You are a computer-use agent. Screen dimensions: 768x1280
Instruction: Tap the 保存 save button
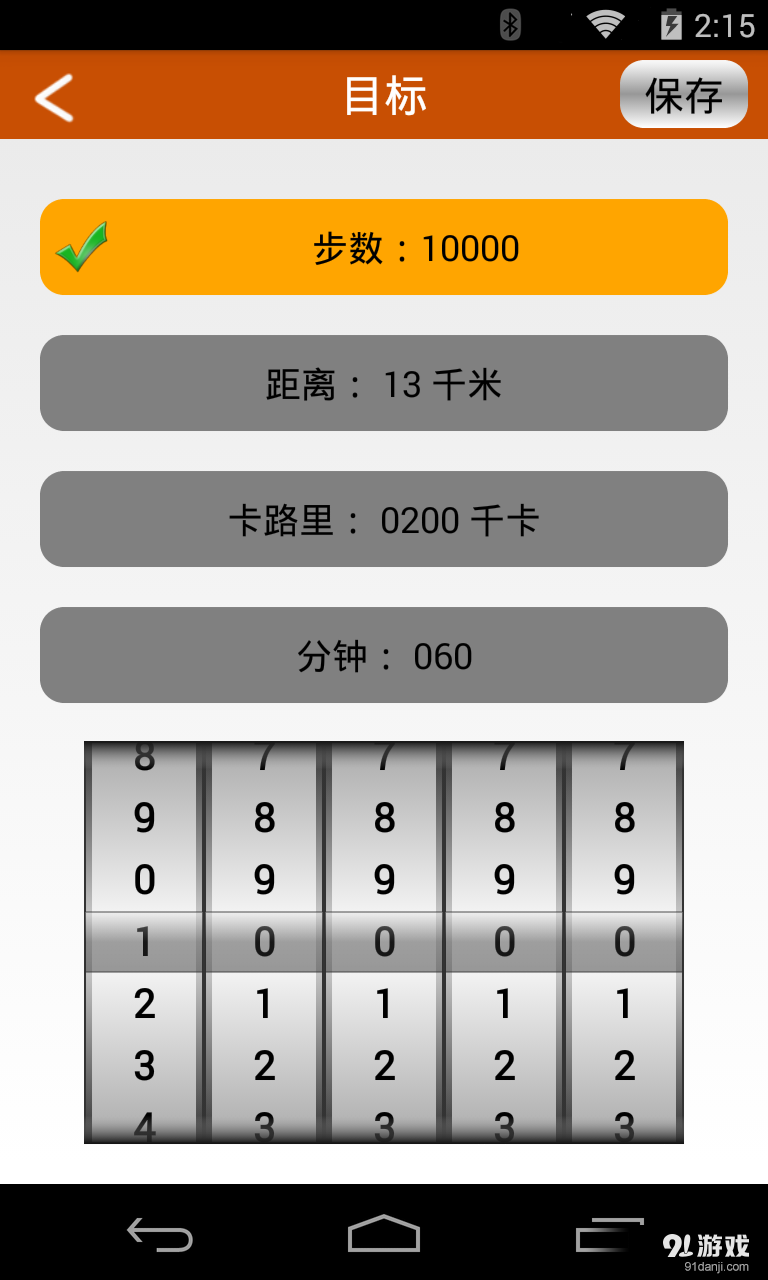[684, 95]
